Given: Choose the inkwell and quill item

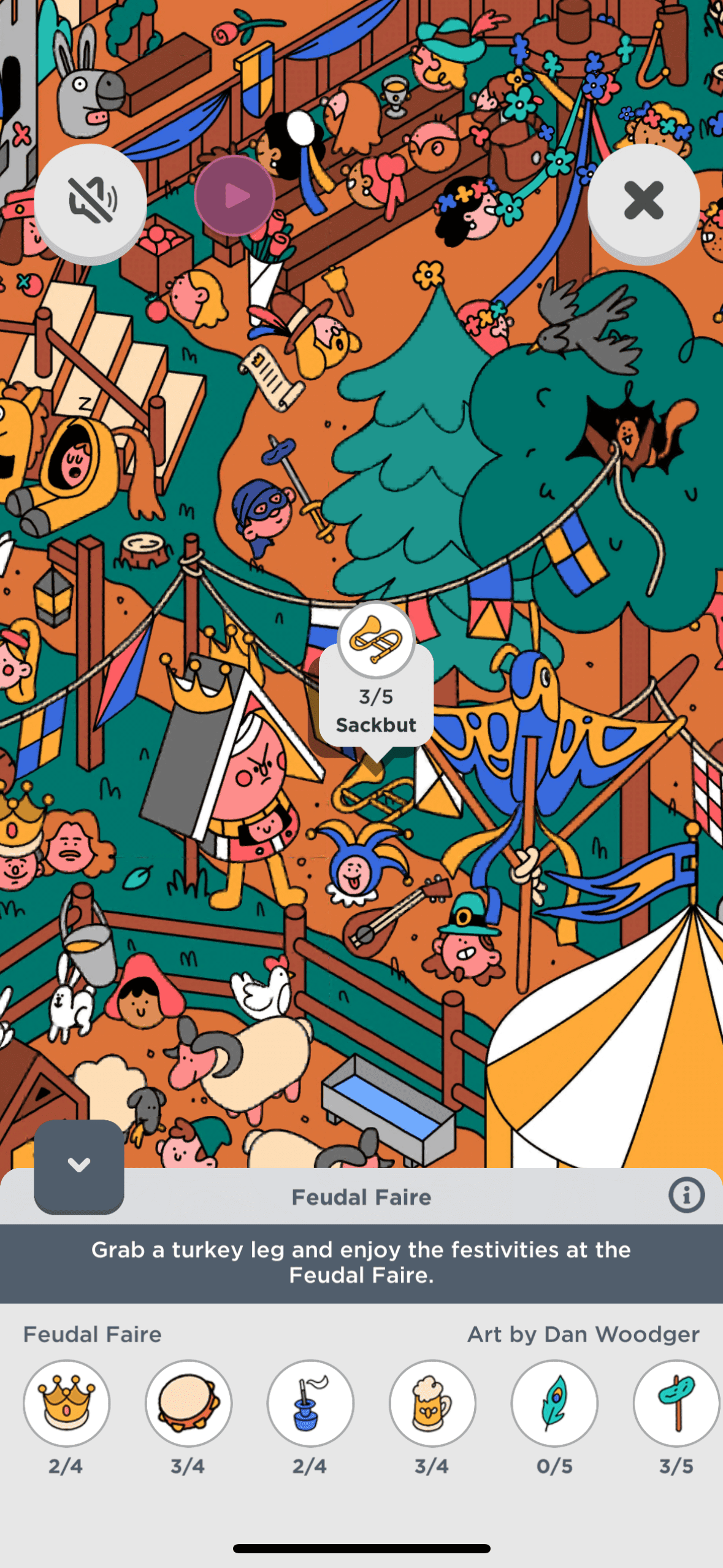Looking at the screenshot, I should click(x=310, y=1404).
